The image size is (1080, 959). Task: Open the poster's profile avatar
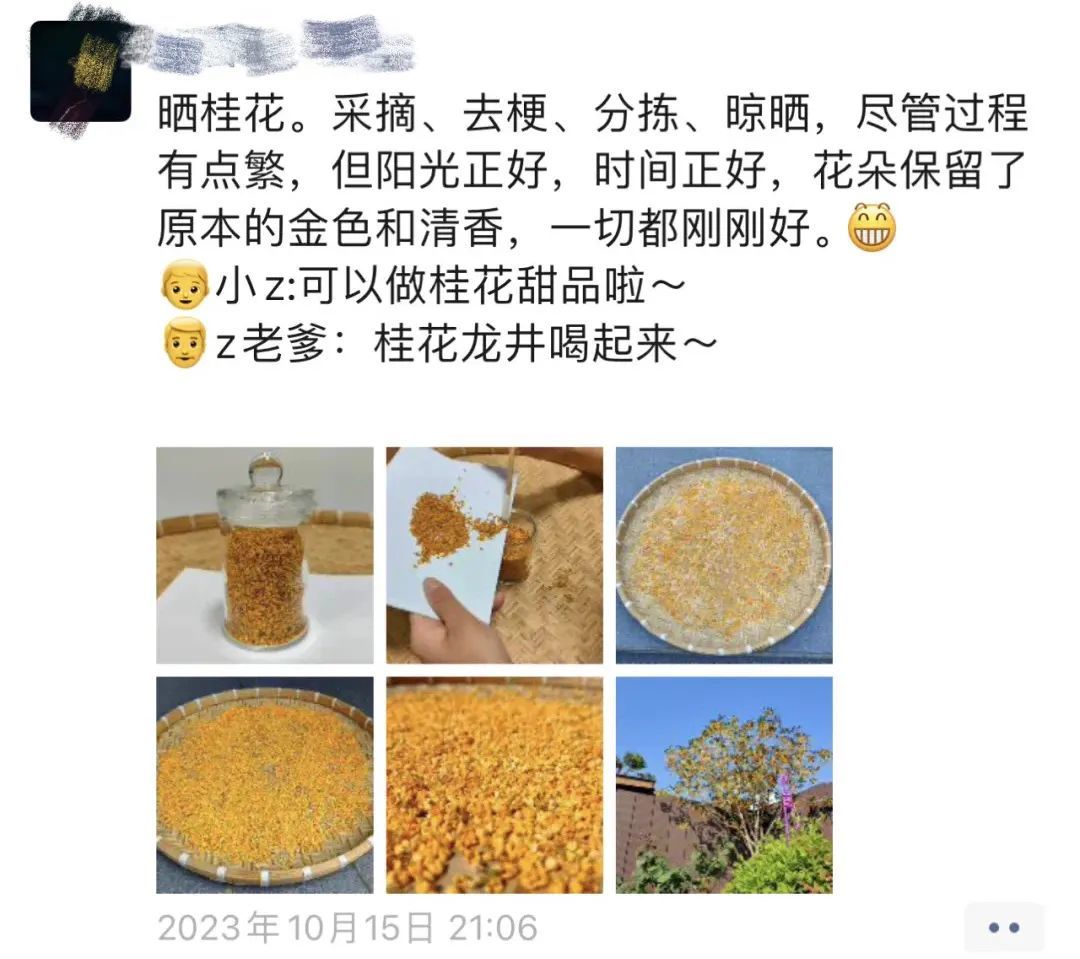coord(81,71)
